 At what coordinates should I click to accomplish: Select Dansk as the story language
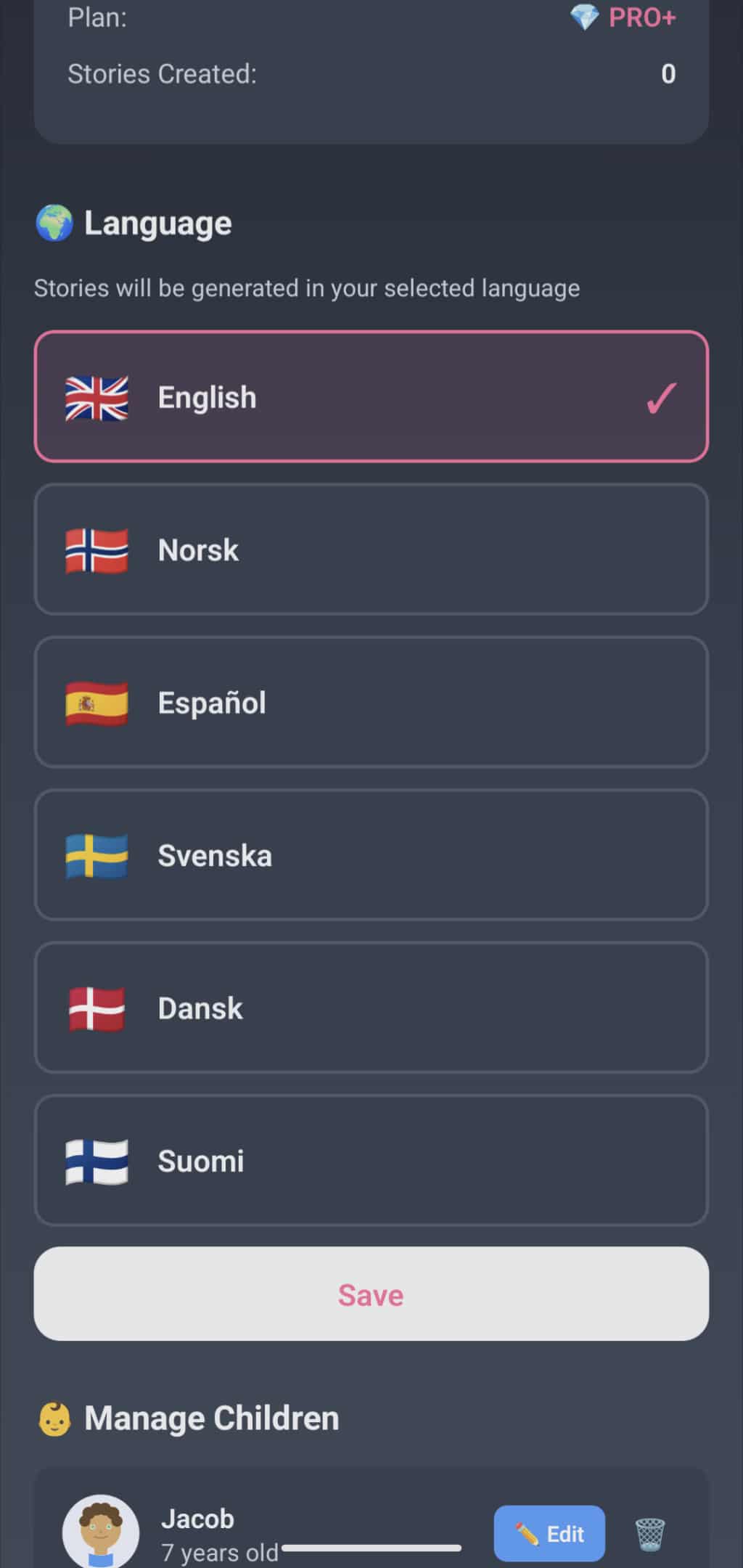pyautogui.click(x=371, y=1008)
